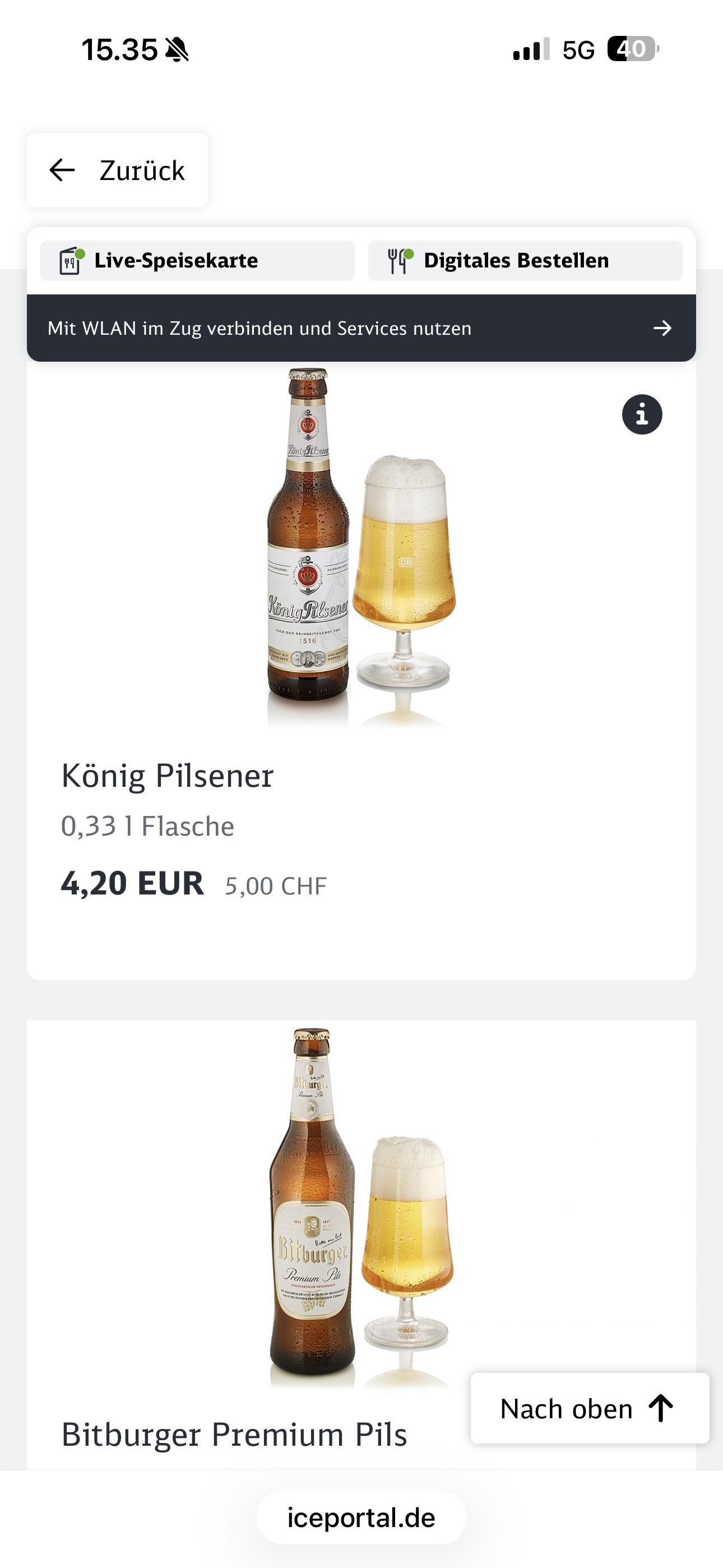Open the Bitburger Premium Pils card
Image resolution: width=723 pixels, height=1568 pixels.
click(234, 1434)
